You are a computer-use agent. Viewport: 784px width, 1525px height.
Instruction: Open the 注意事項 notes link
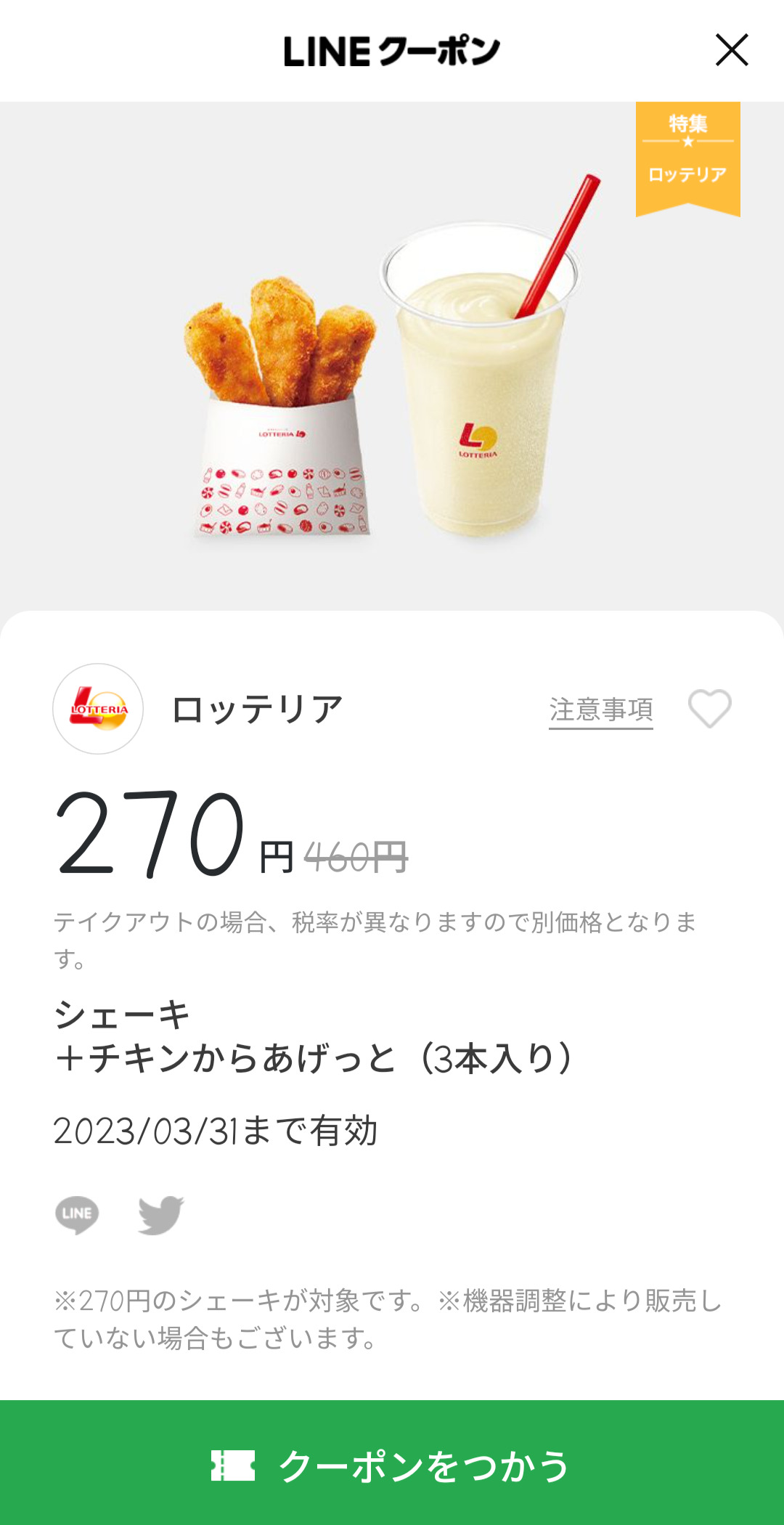(x=600, y=709)
